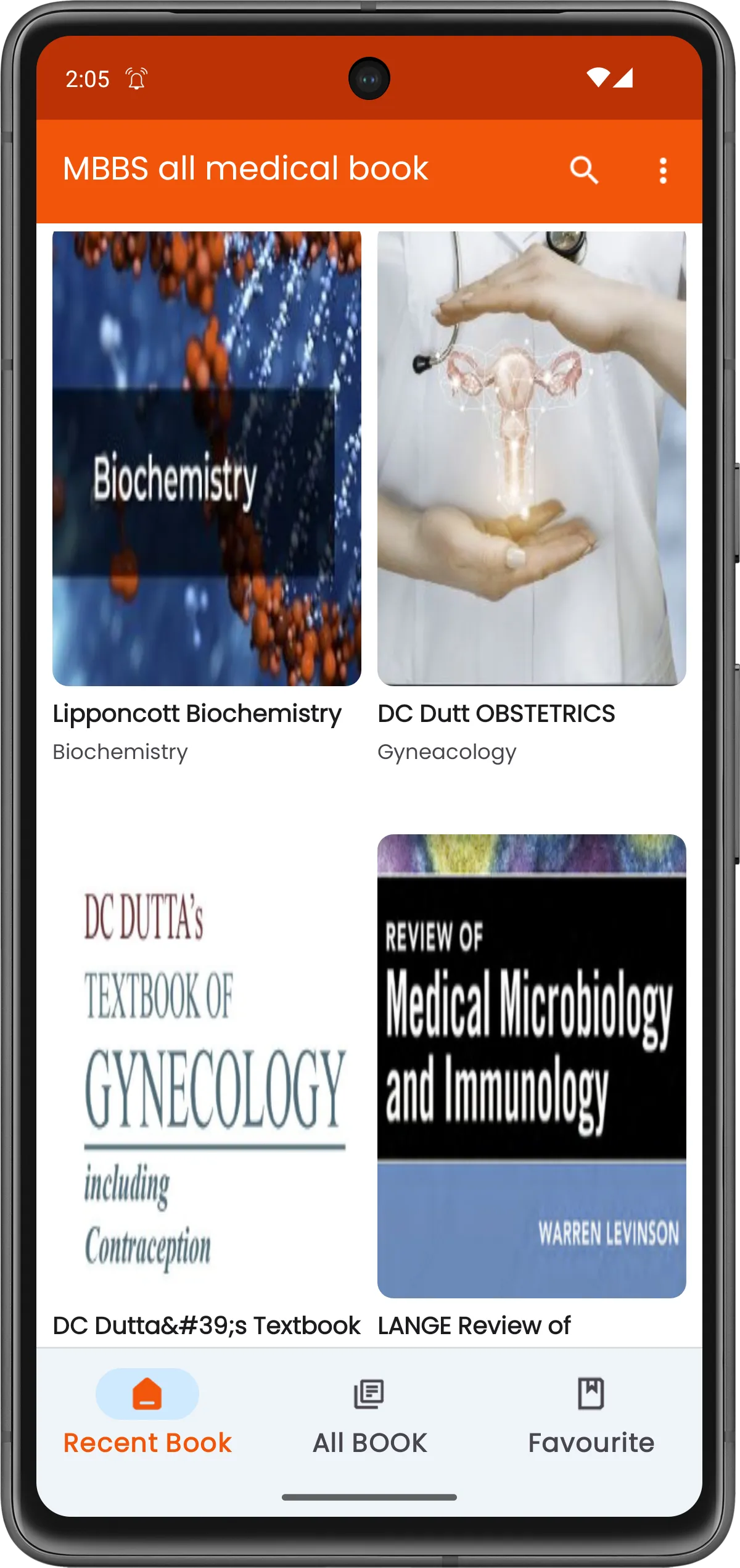The image size is (740, 1568).
Task: Click the cellular signal icon in status bar
Action: [623, 78]
